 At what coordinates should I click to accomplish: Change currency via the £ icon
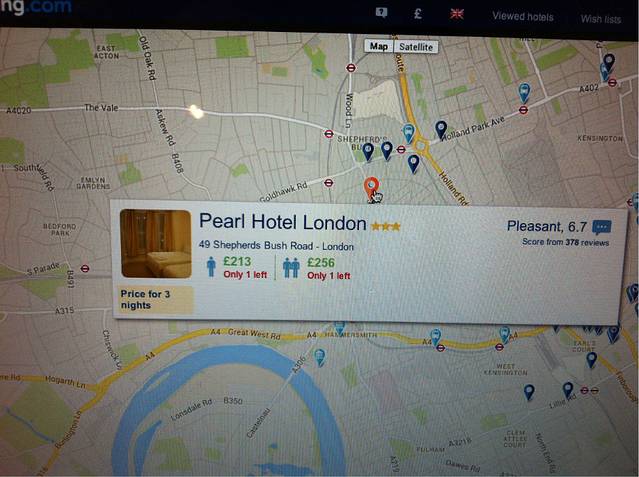coord(419,14)
